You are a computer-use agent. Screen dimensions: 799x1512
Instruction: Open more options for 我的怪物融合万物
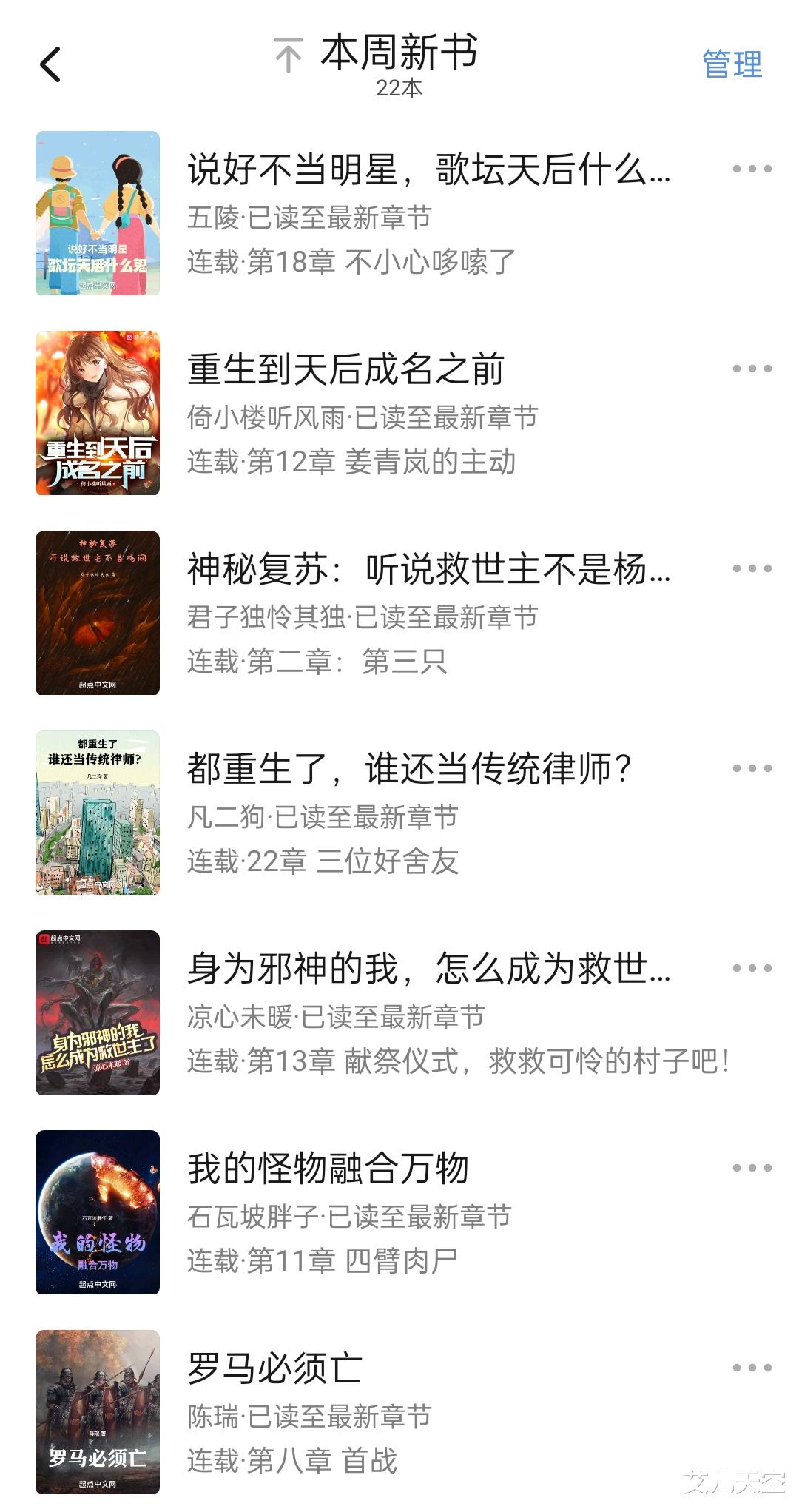point(752,1168)
